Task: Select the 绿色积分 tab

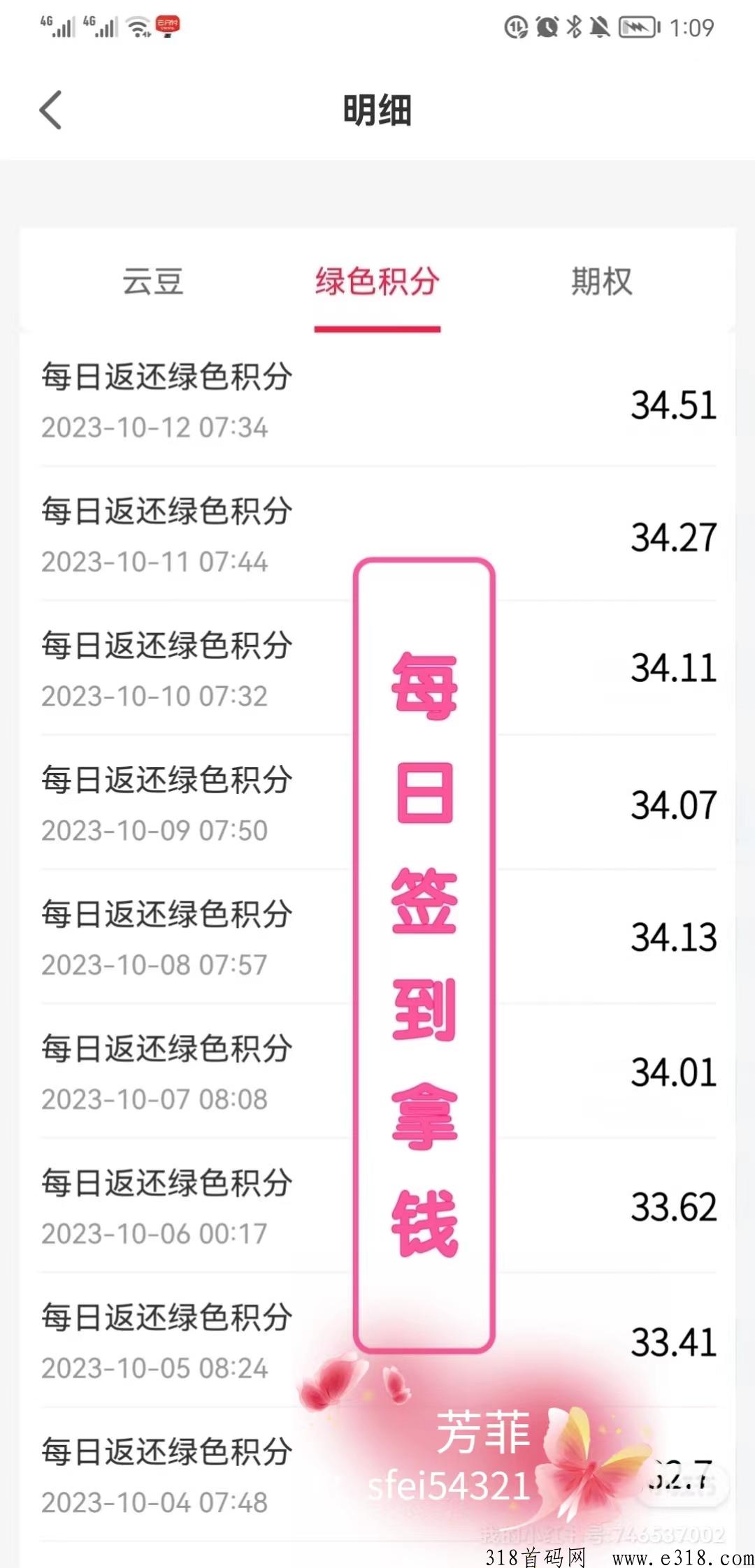Action: 377,282
